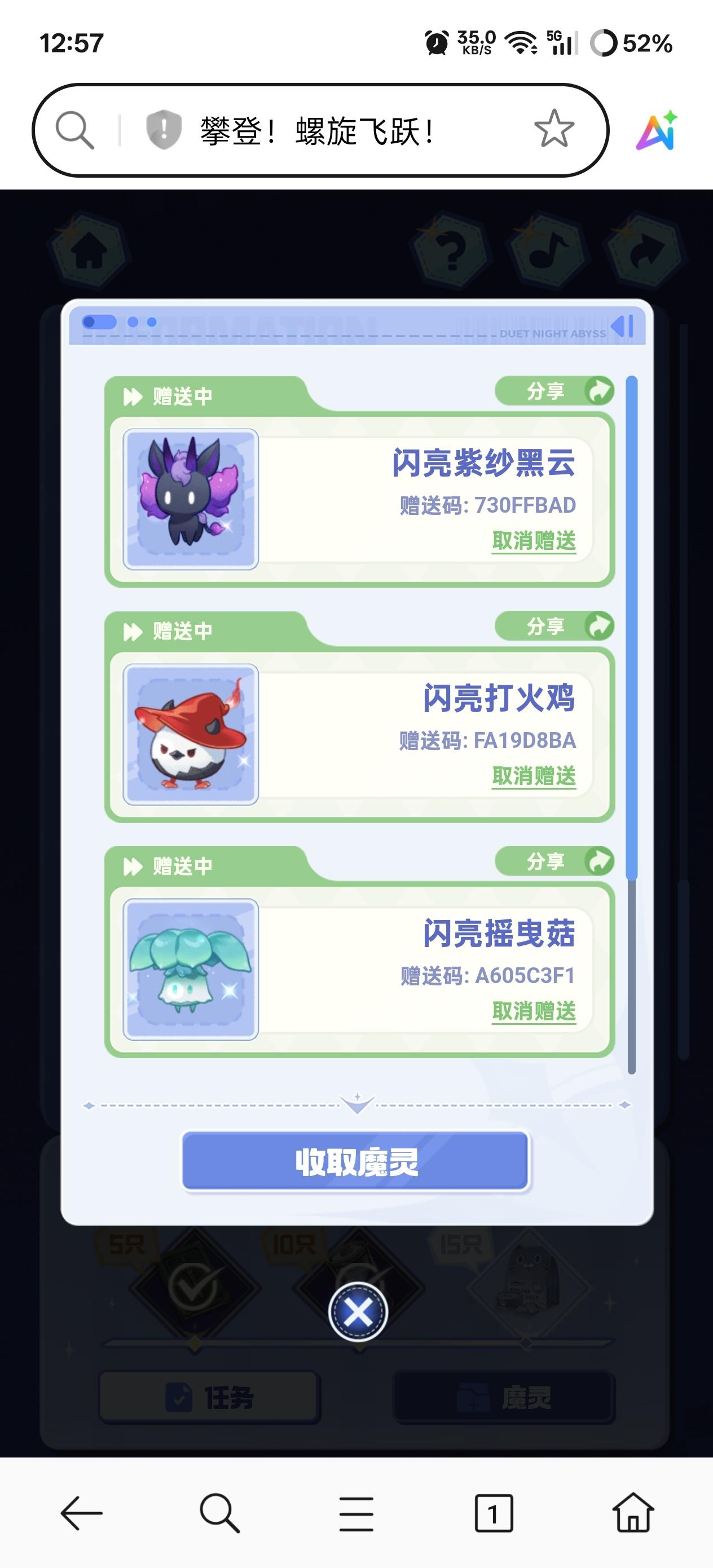Screen dimensions: 713x1568
Task: Open the site security shield info
Action: click(163, 130)
